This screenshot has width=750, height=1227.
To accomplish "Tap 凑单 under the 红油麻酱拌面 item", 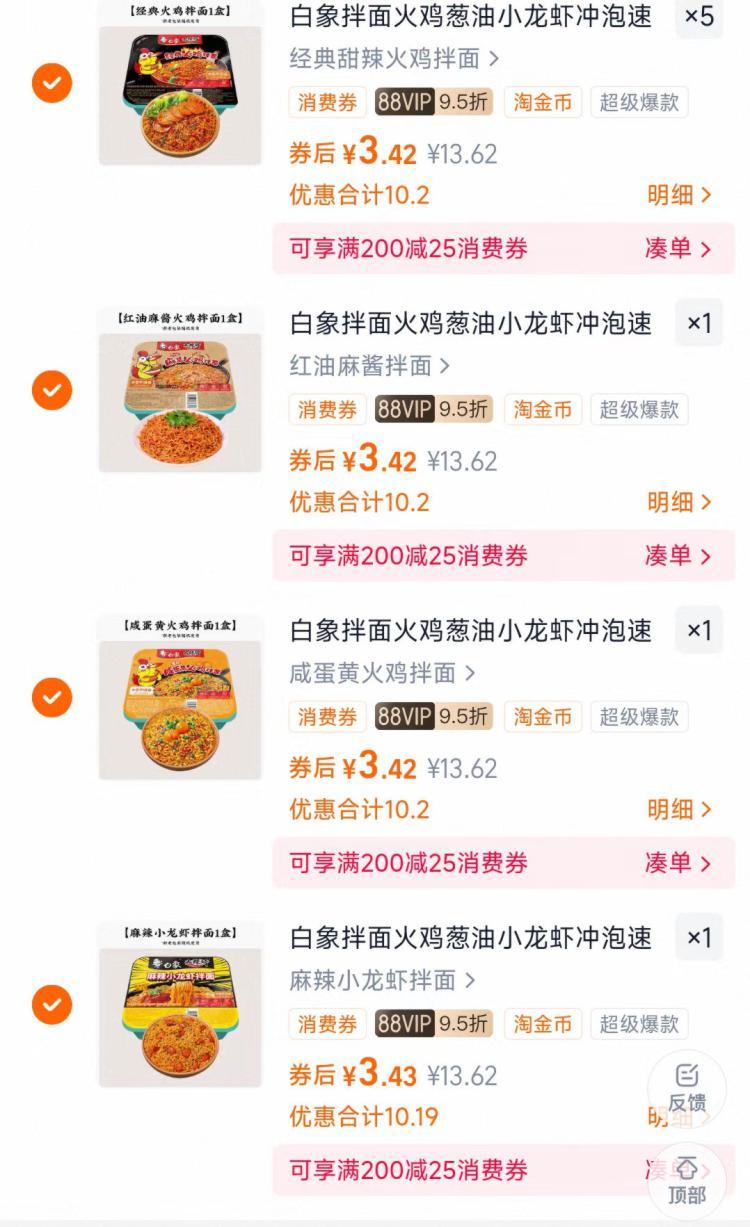I will pyautogui.click(x=678, y=556).
